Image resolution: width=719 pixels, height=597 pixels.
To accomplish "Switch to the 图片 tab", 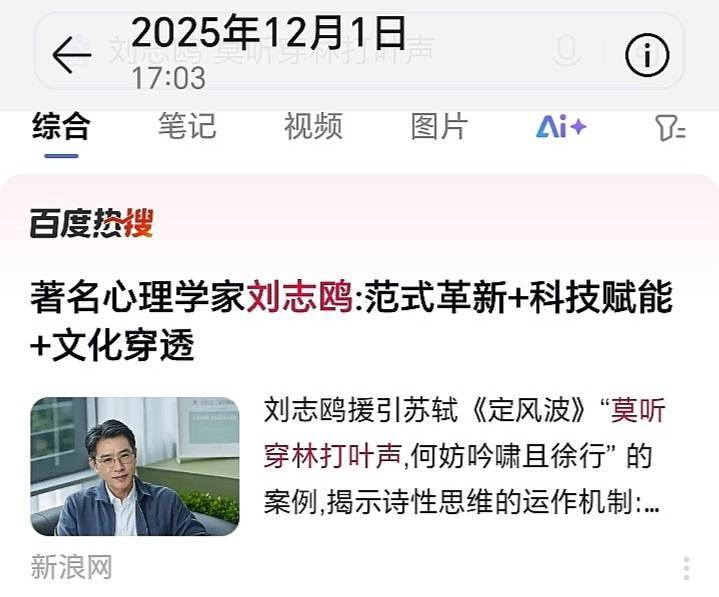I will [x=439, y=127].
